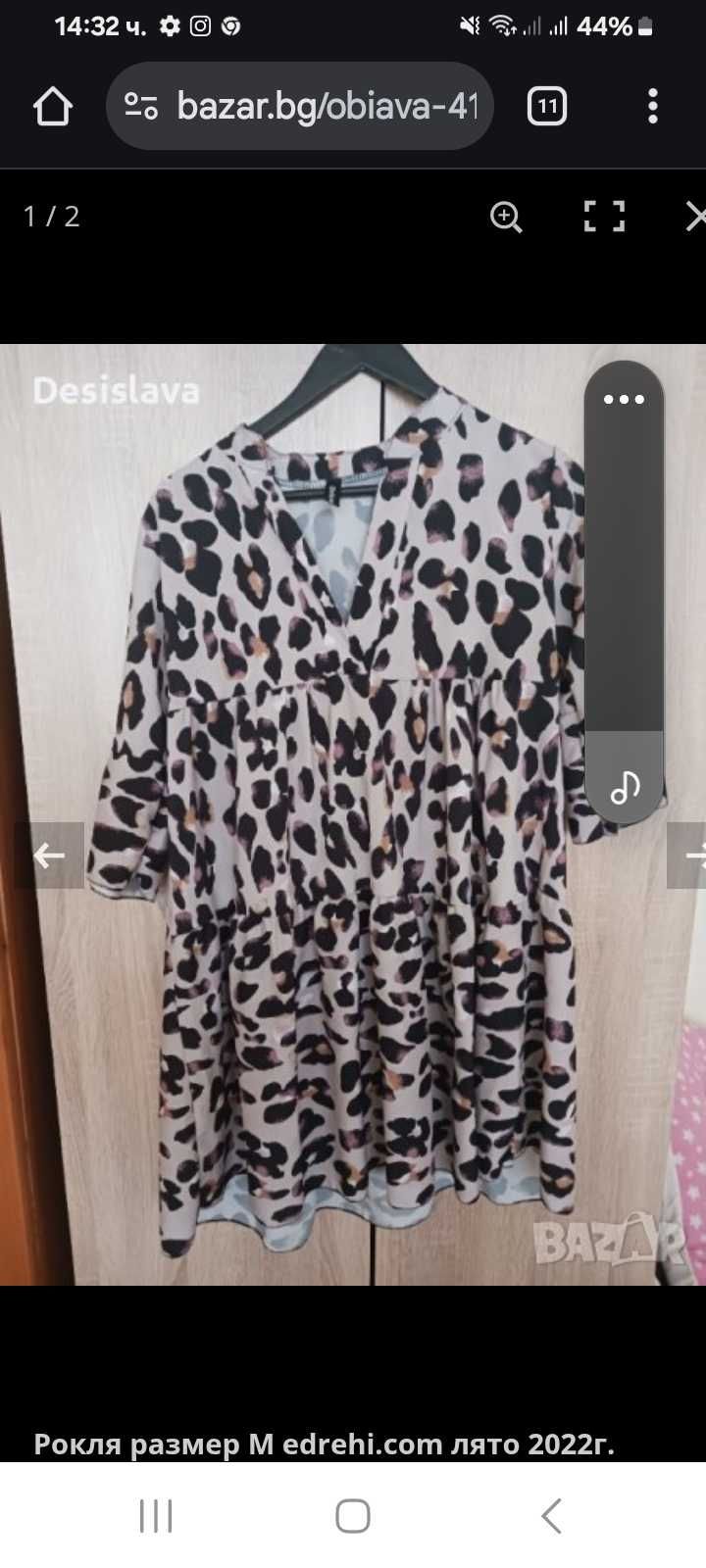Screen dimensions: 706x1568
Task: Show the next photo with right arrow
Action: [690, 856]
